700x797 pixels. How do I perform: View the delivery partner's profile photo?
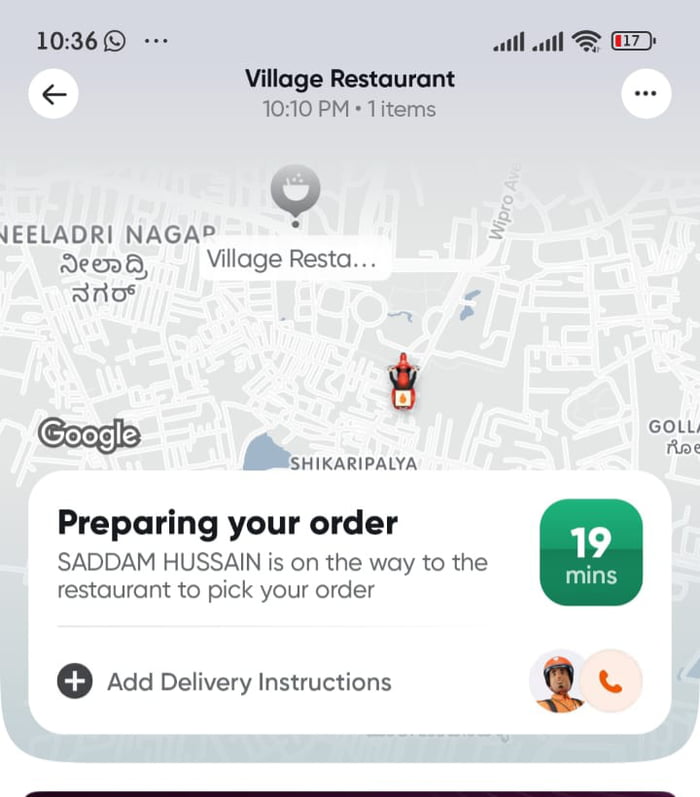[x=558, y=681]
